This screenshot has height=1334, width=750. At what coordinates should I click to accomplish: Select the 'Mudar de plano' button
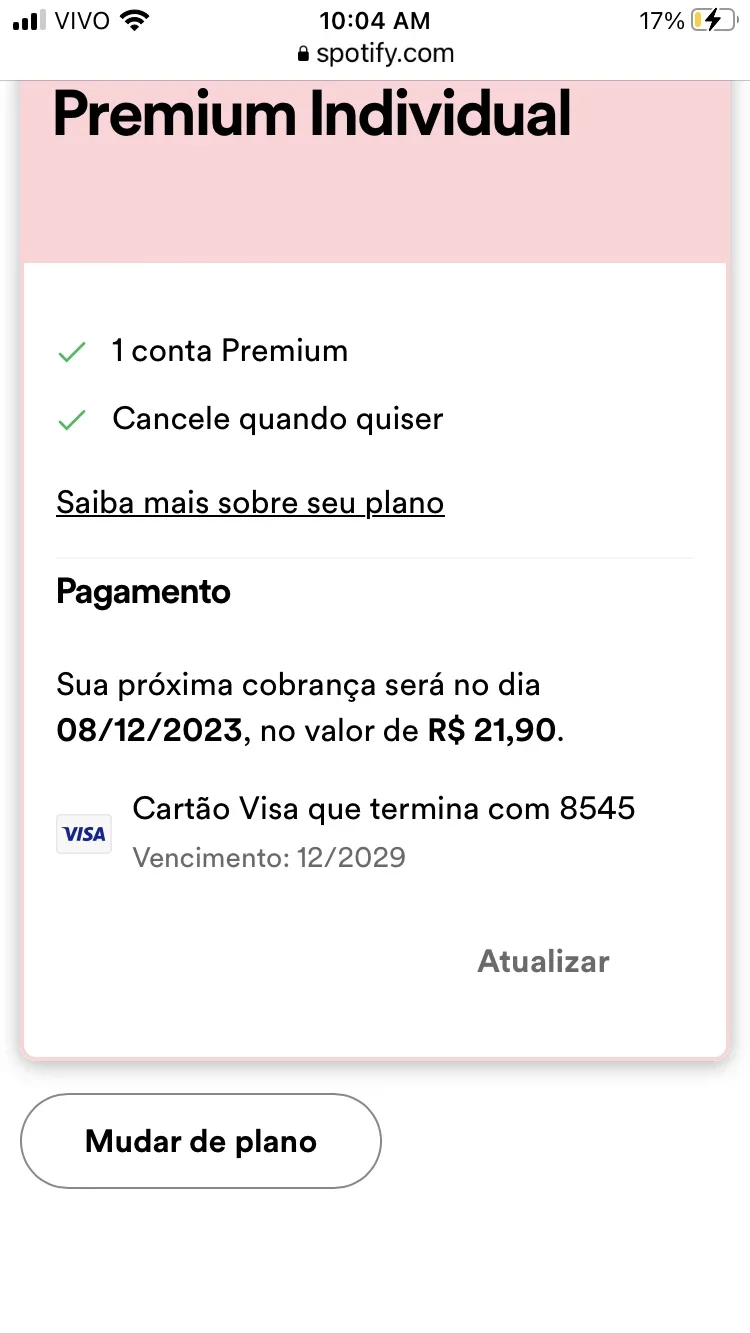[x=201, y=1141]
